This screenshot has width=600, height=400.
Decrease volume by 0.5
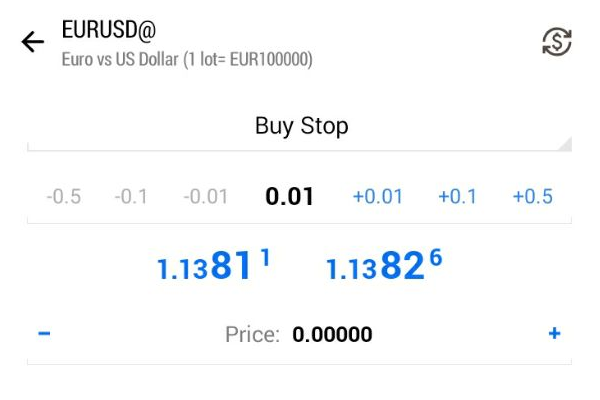pos(63,196)
